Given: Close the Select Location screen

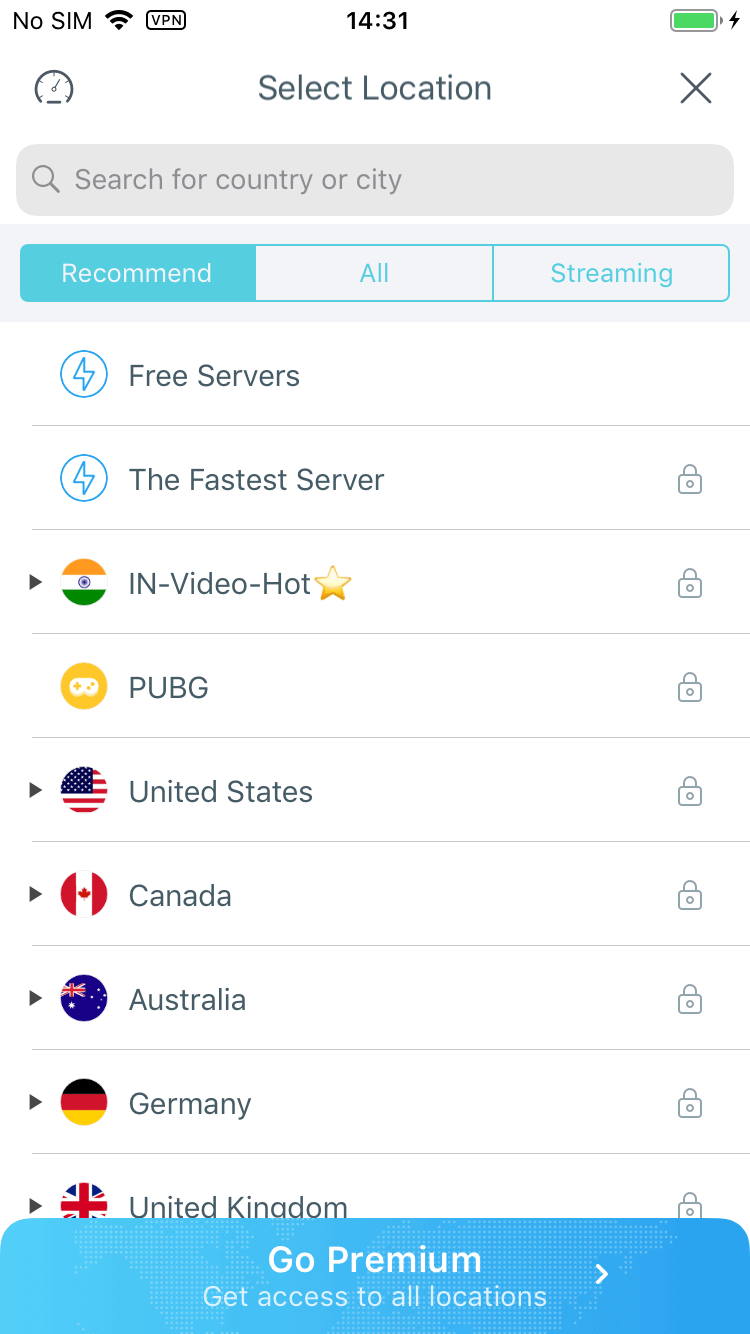Looking at the screenshot, I should tap(695, 88).
